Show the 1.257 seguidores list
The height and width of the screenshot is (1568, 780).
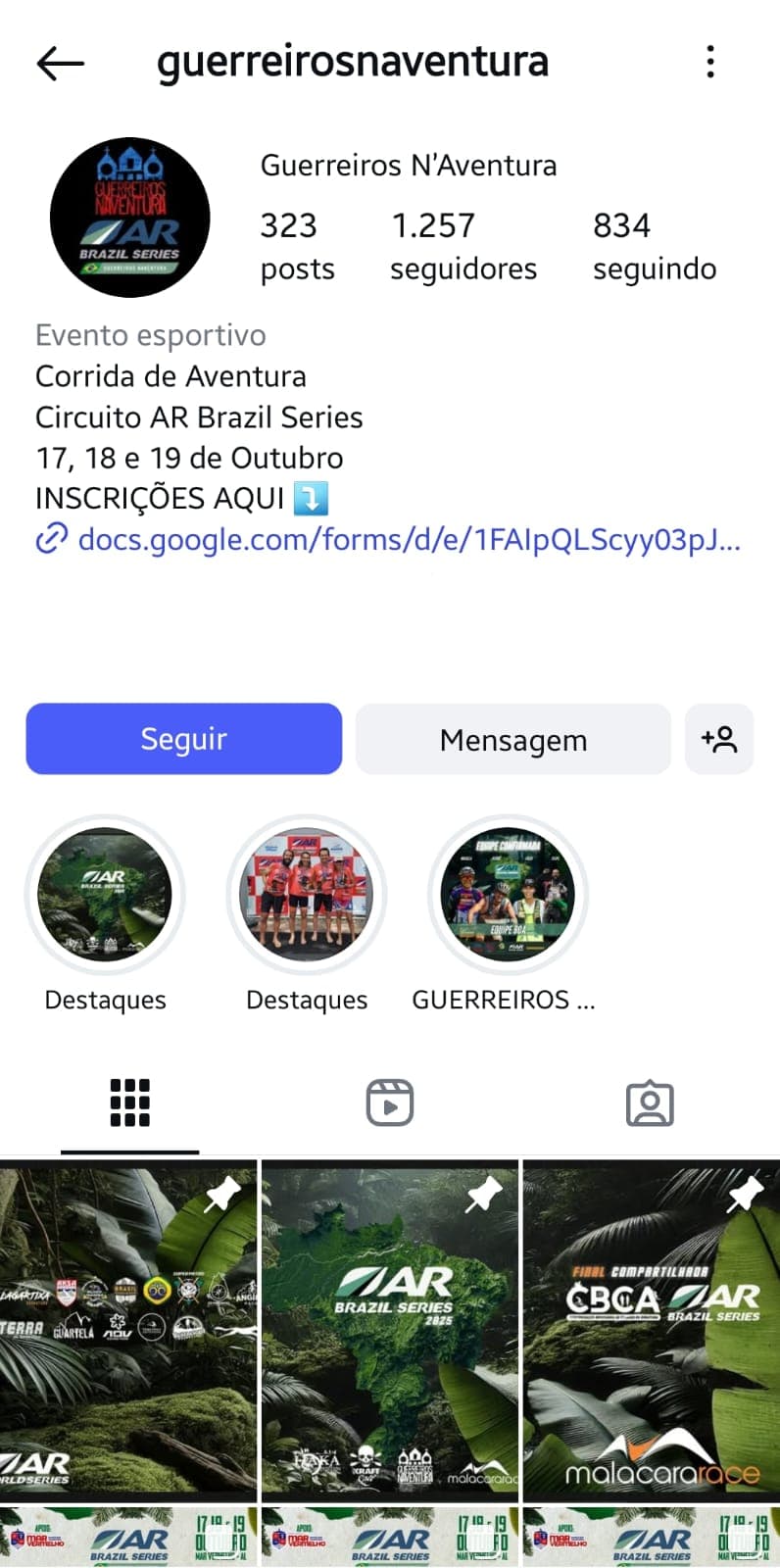[x=463, y=246]
